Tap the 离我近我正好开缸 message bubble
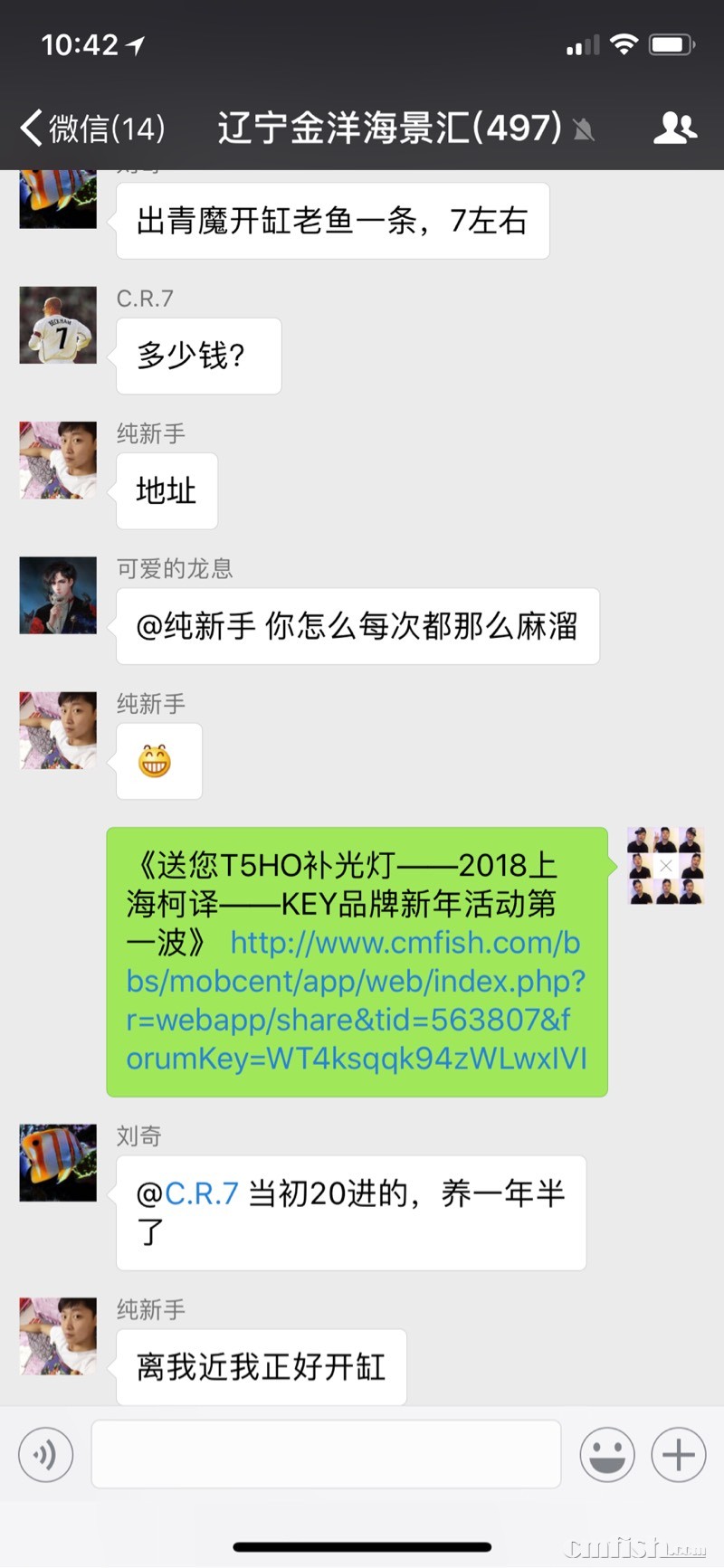 (x=261, y=1368)
